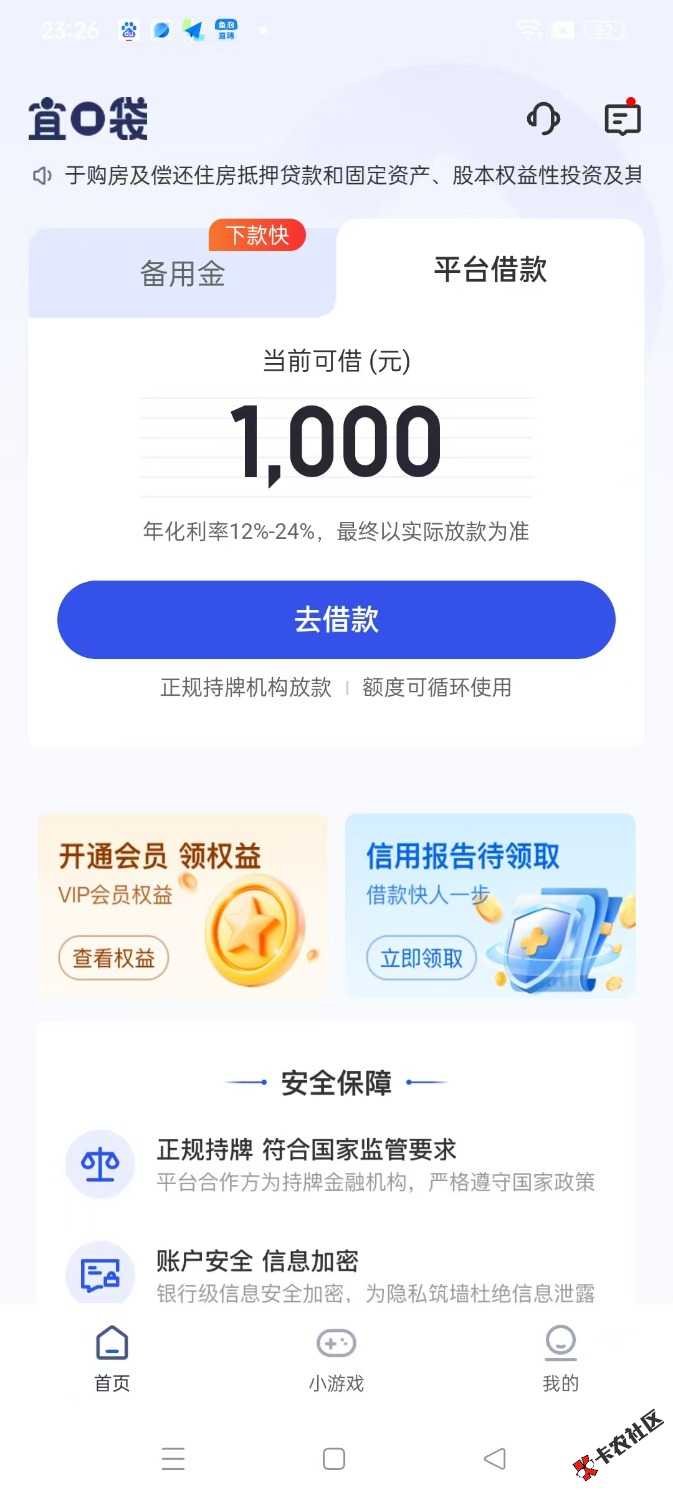Open the 小游戏 tab
This screenshot has width=673, height=1500.
tap(336, 1358)
